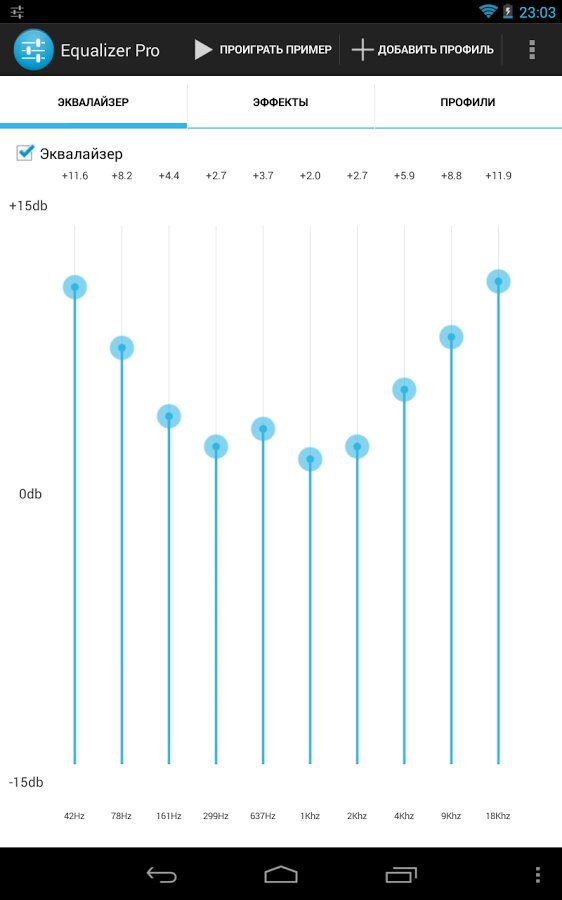Tap the 2Khz band slider handle
The image size is (562, 900).
tap(357, 447)
